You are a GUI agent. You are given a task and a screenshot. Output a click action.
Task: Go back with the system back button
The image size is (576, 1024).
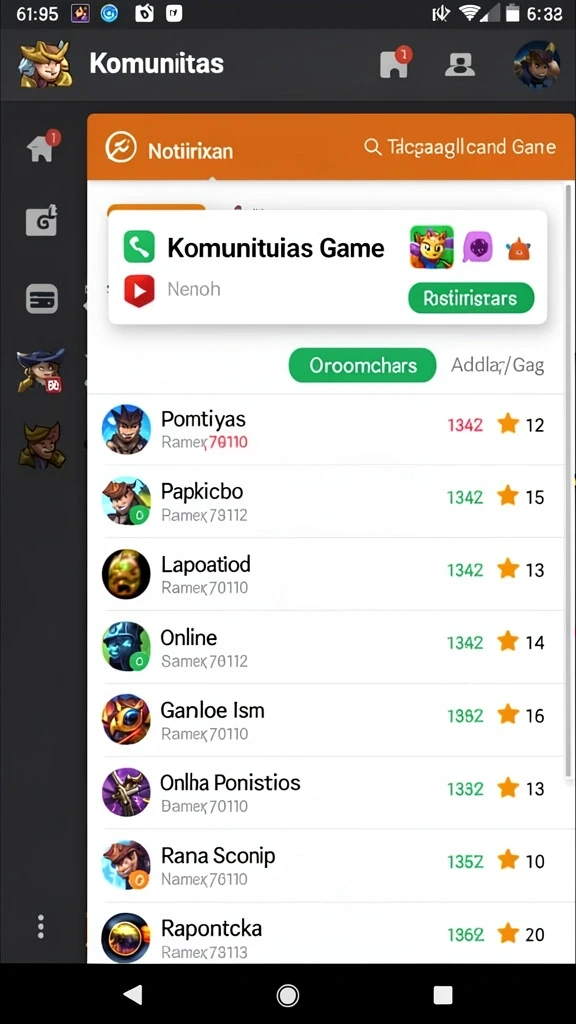click(x=133, y=994)
